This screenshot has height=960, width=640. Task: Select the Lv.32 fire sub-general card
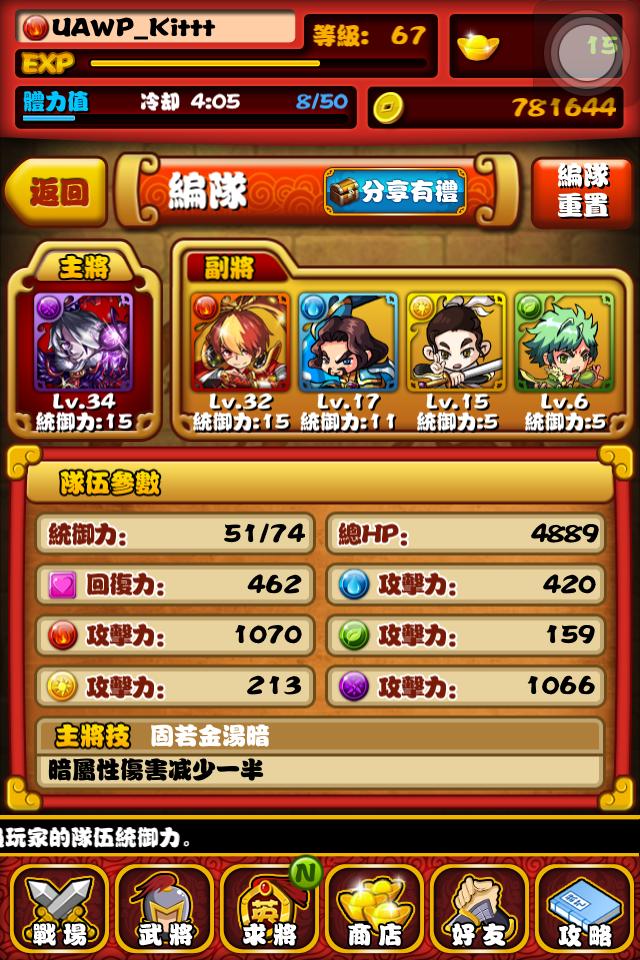[x=240, y=343]
